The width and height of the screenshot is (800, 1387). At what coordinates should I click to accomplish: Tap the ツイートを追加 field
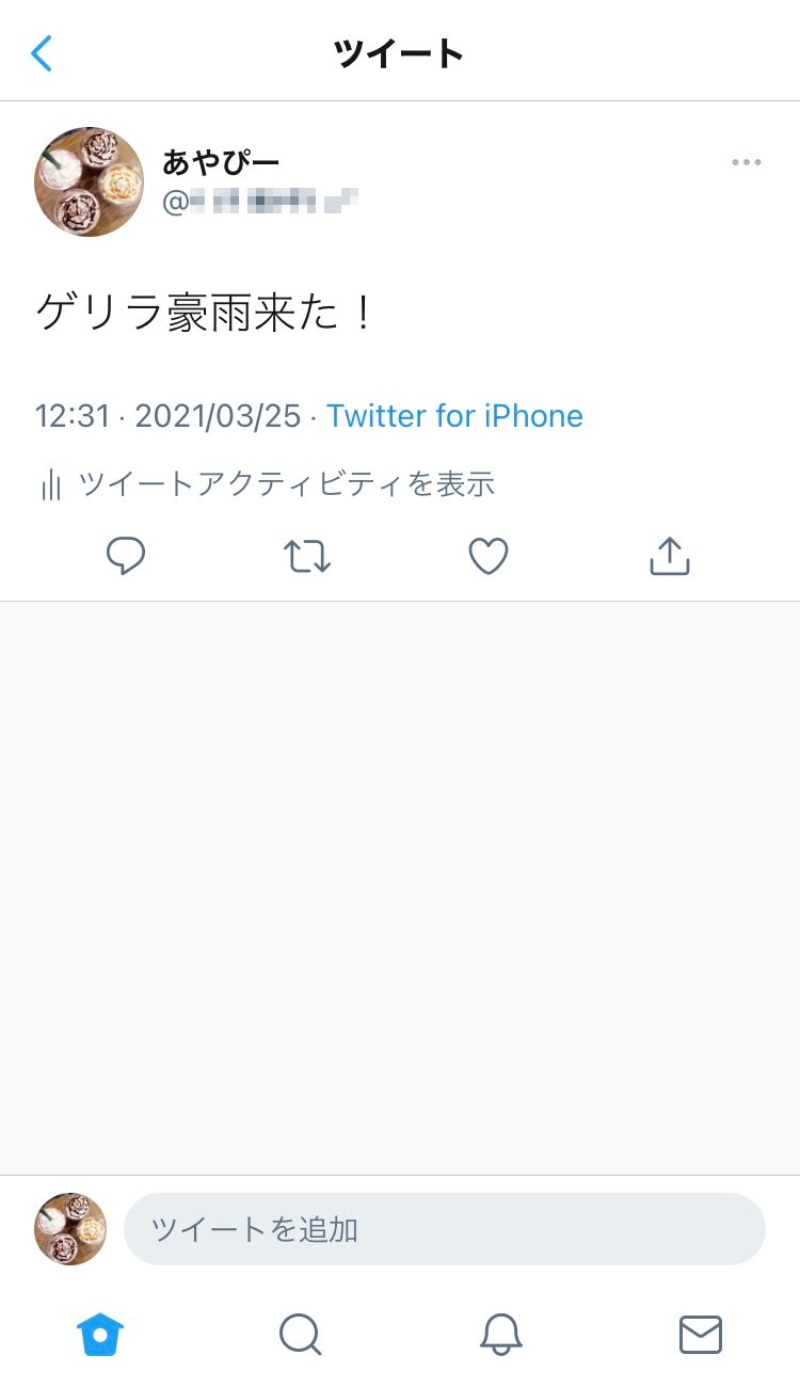[444, 1229]
